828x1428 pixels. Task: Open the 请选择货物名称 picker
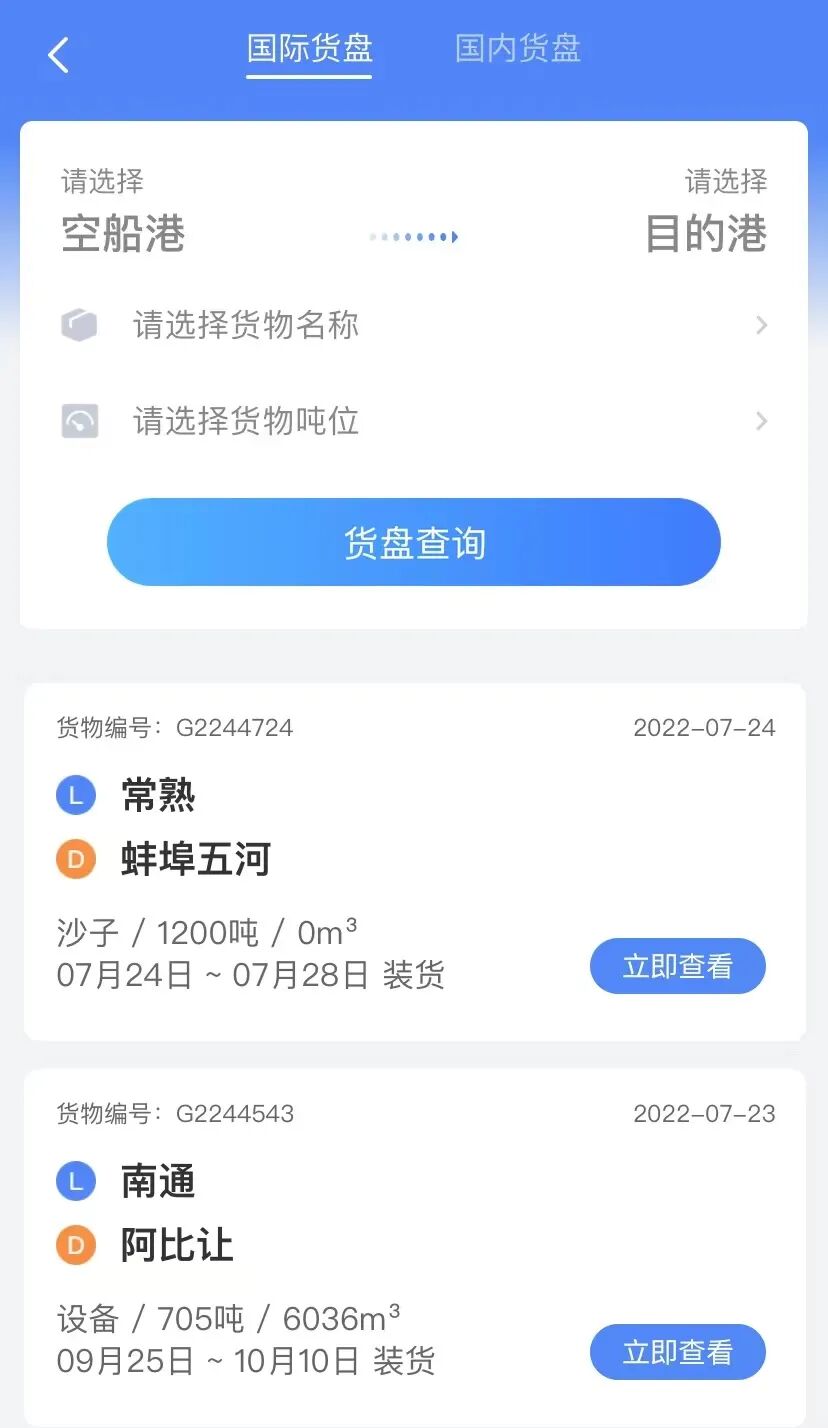pos(414,325)
